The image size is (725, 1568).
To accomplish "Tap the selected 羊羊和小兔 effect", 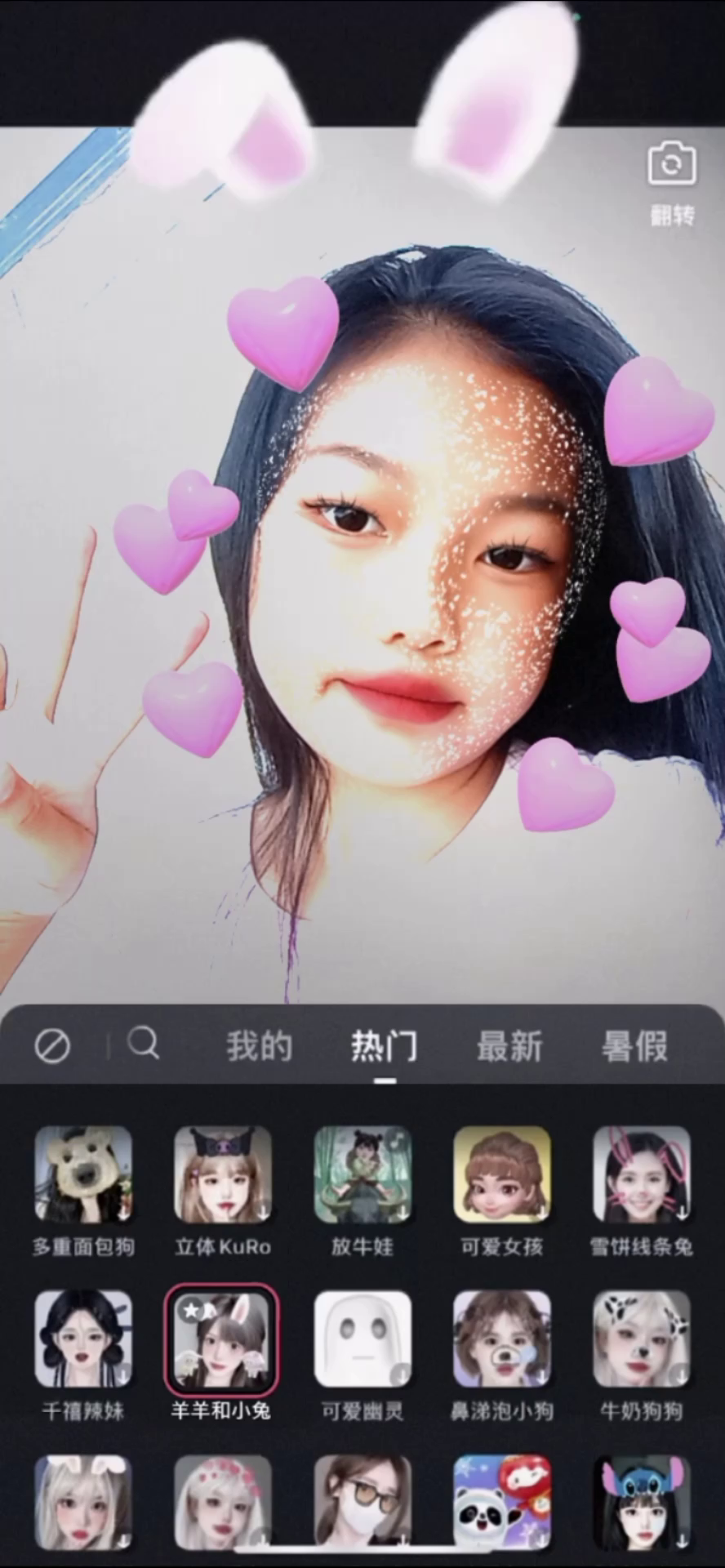I will point(222,1339).
